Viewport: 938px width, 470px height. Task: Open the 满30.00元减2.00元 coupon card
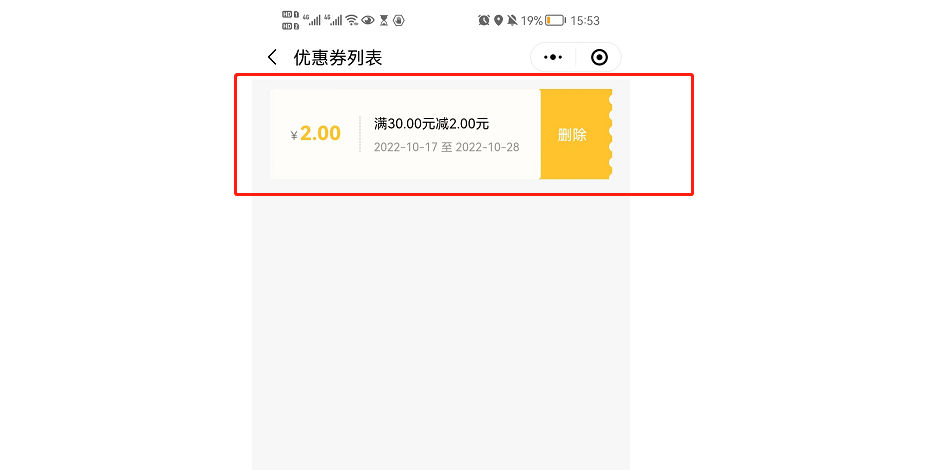tap(430, 134)
